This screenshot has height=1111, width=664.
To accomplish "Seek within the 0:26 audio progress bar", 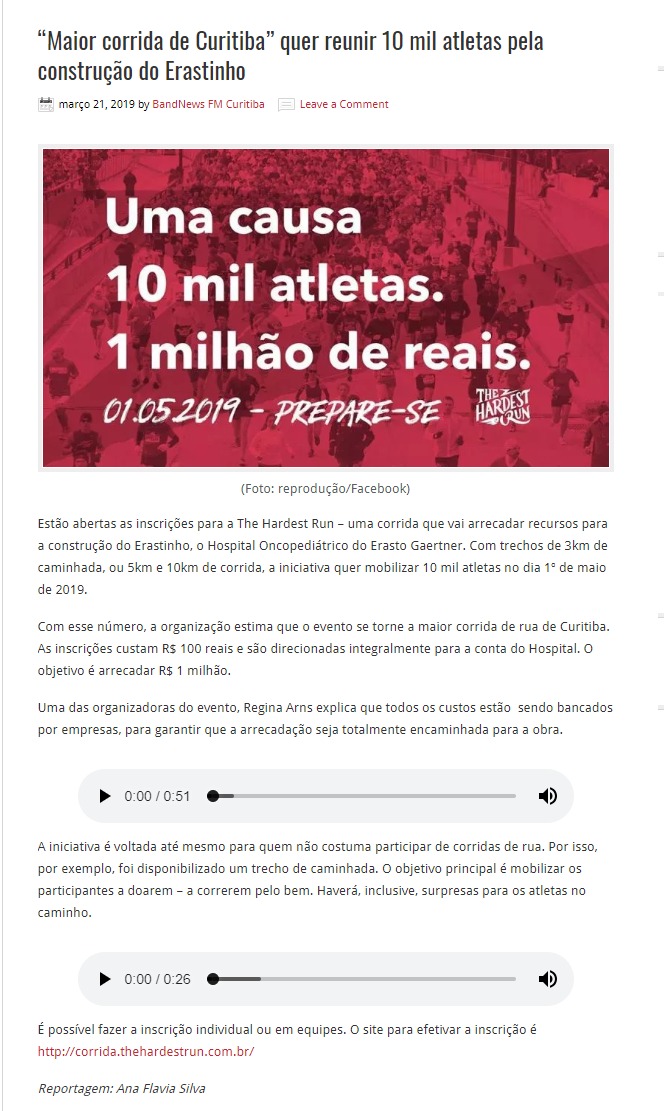I will coord(365,979).
